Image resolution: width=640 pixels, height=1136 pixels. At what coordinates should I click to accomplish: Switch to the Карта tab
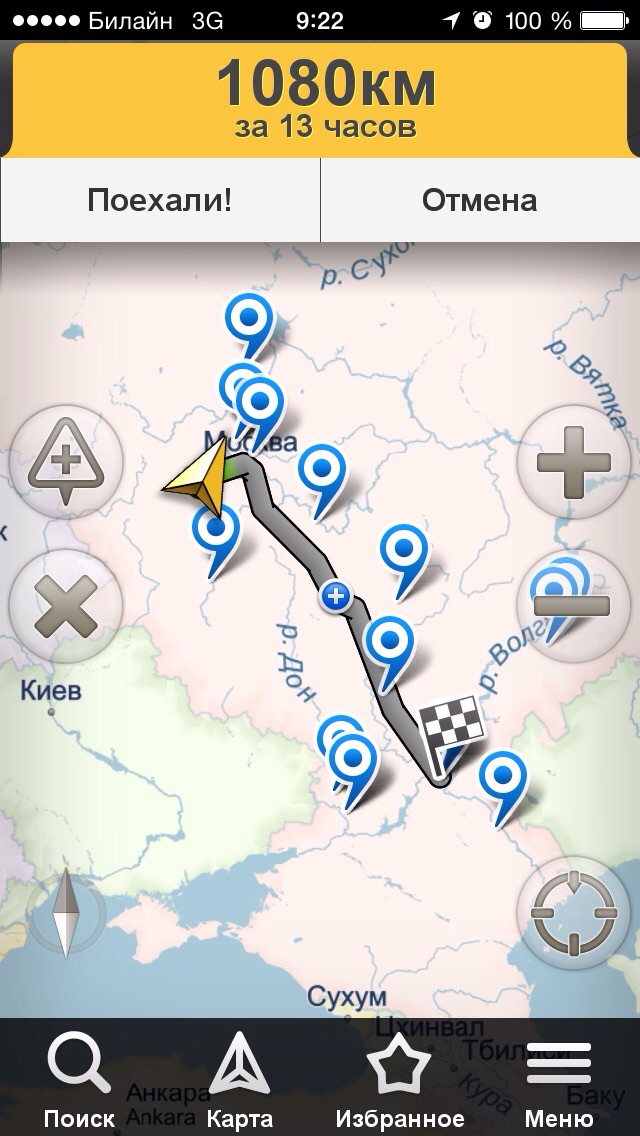(240, 1079)
